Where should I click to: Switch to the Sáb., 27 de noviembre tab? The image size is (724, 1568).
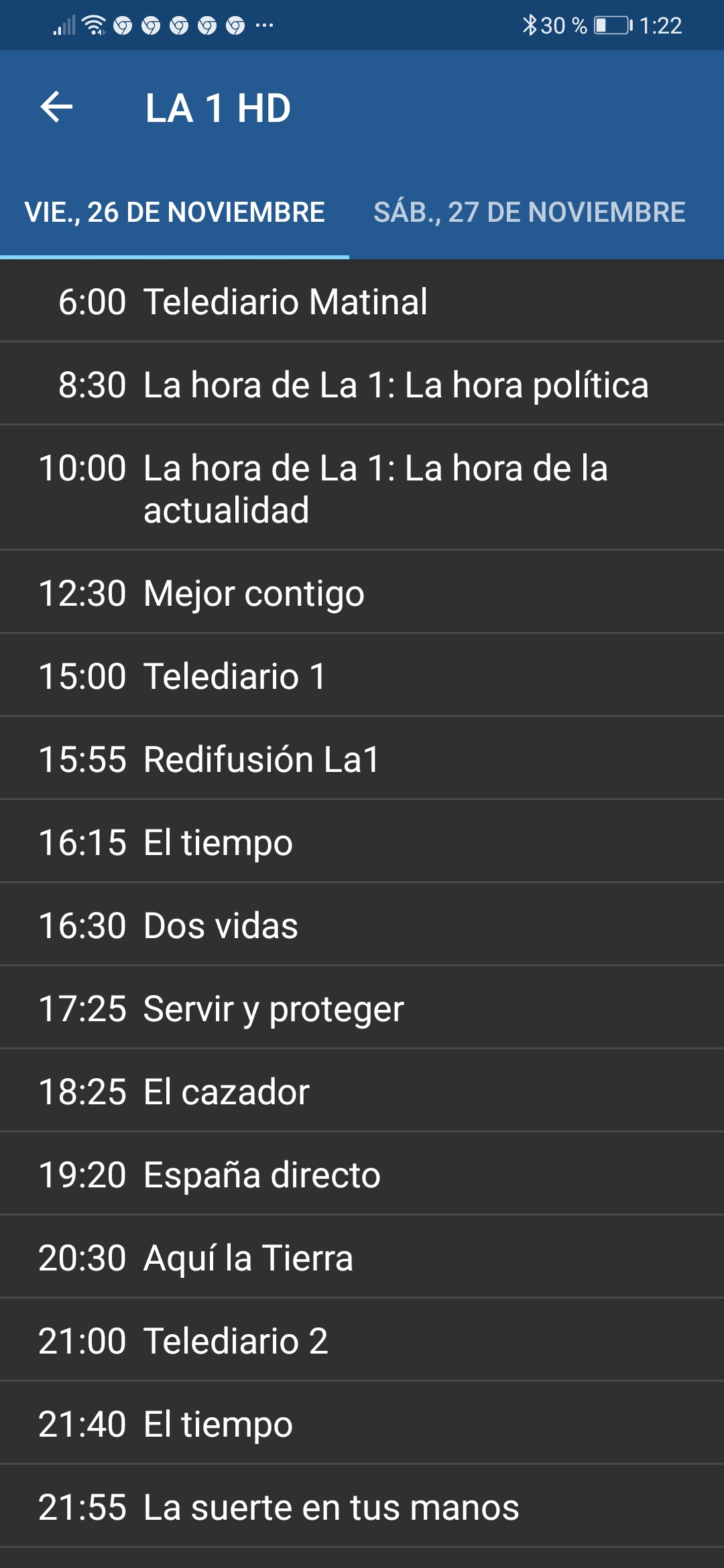click(x=529, y=212)
